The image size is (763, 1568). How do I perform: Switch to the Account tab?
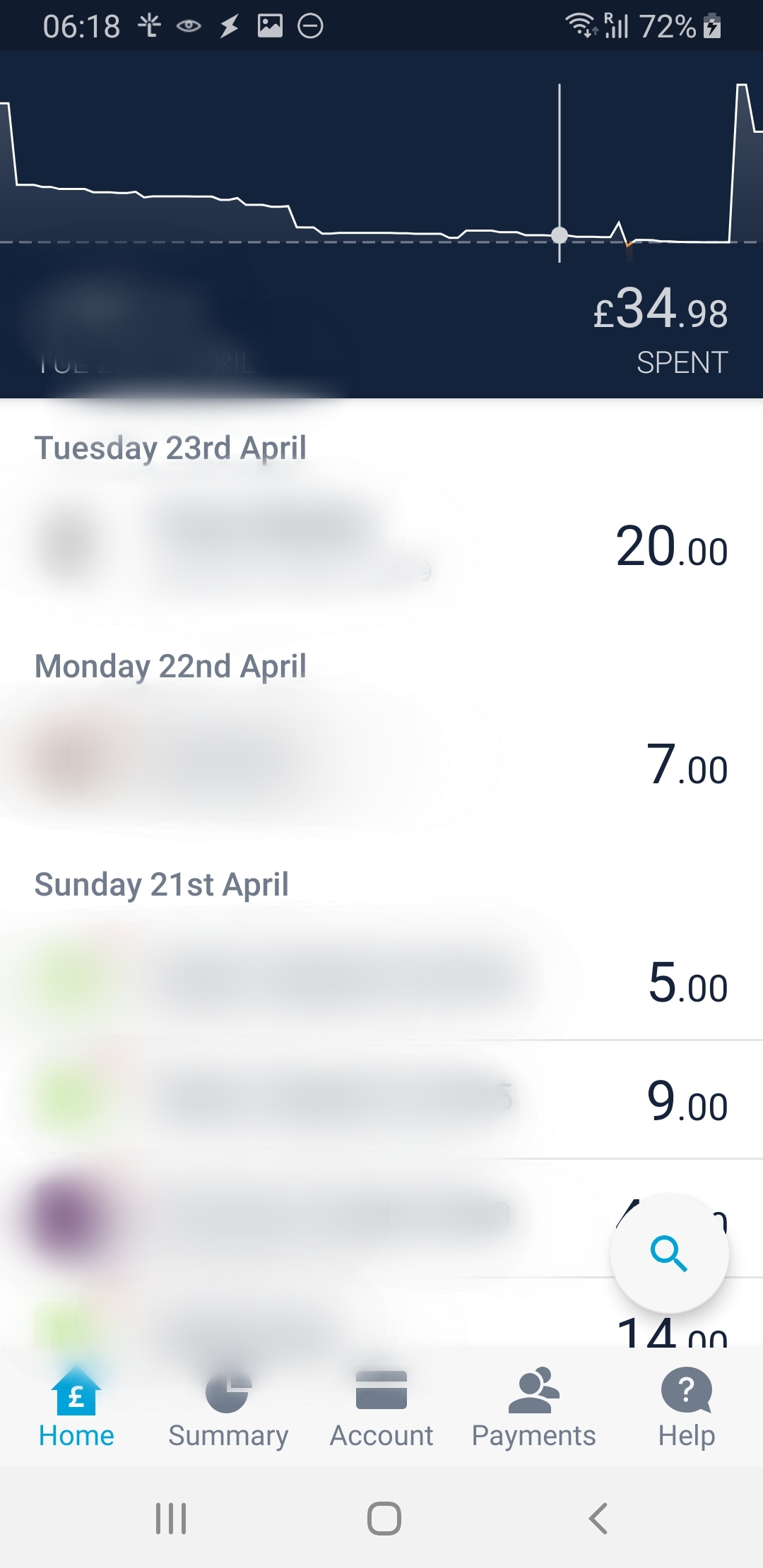(x=381, y=1407)
